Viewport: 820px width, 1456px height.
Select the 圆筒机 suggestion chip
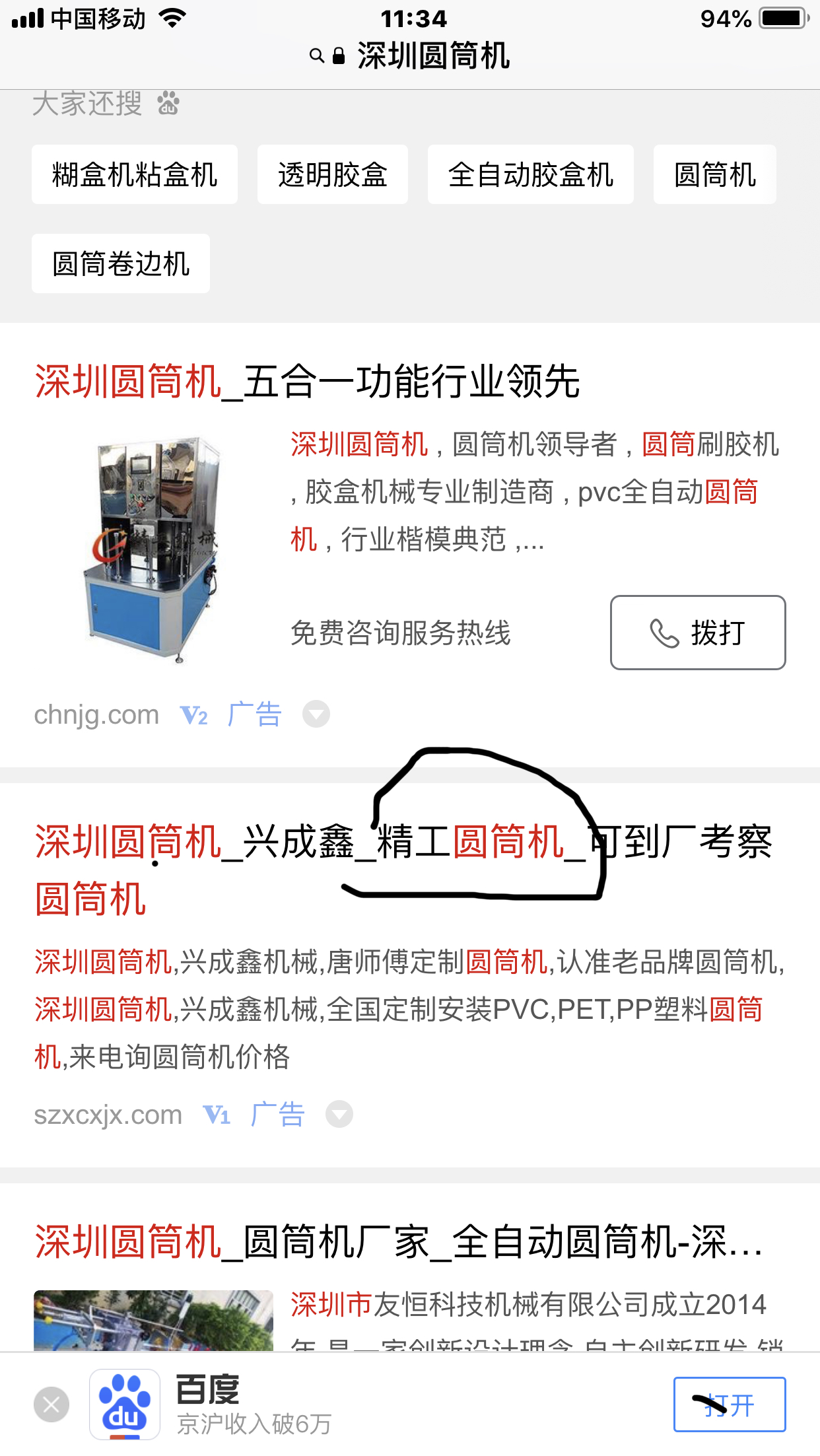pyautogui.click(x=714, y=175)
